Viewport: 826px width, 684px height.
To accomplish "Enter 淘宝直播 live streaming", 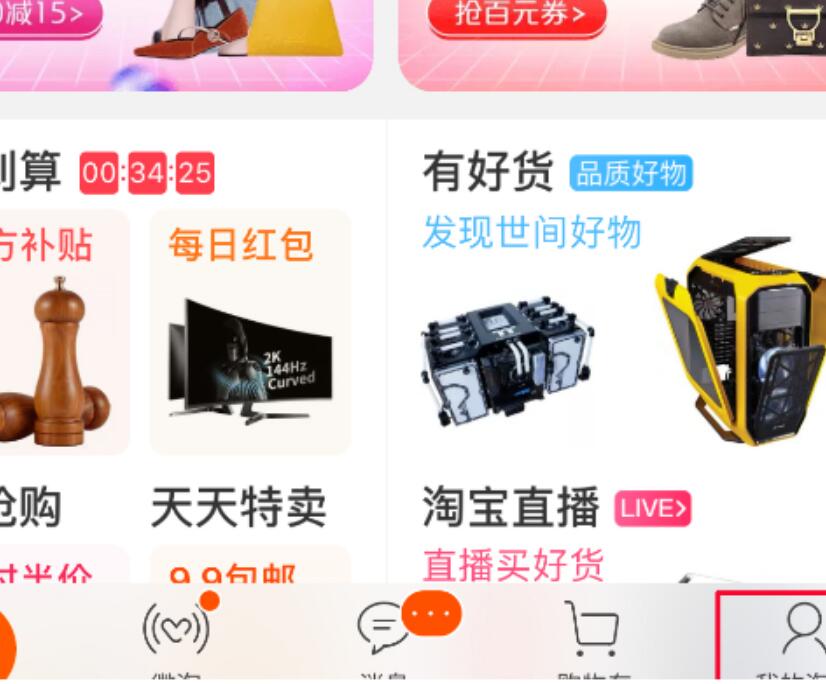I will click(510, 508).
